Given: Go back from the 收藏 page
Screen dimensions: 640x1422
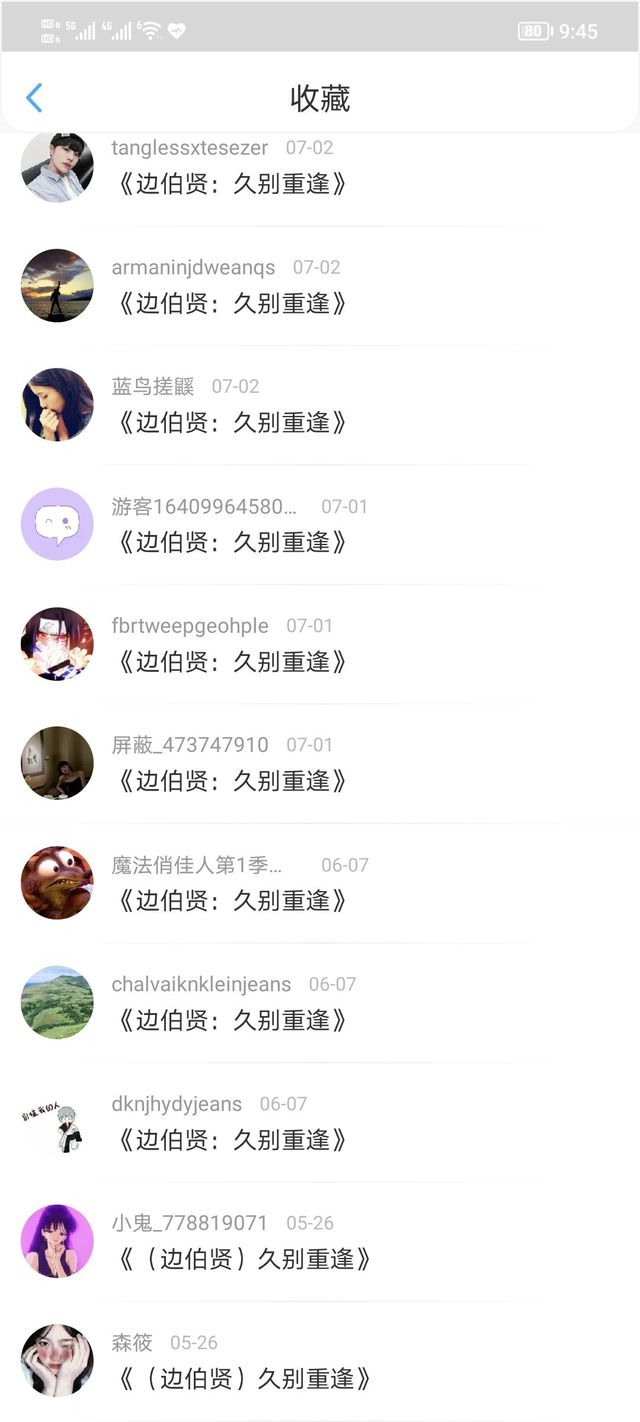Looking at the screenshot, I should point(34,98).
